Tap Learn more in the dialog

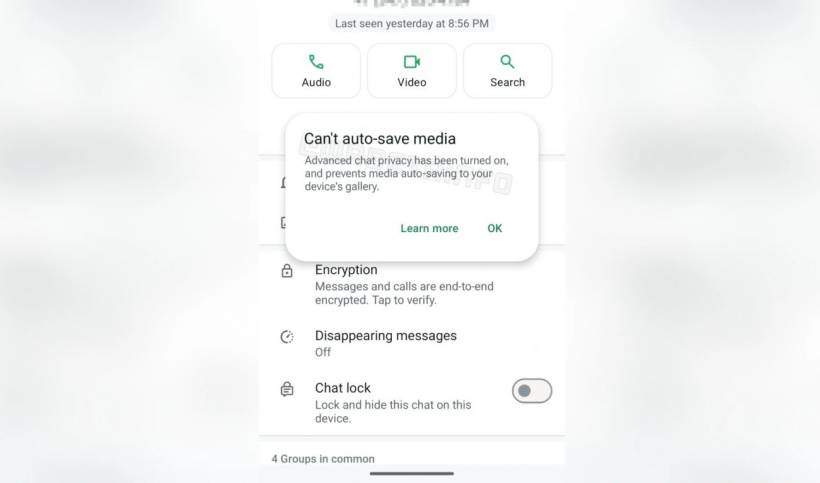coord(429,228)
